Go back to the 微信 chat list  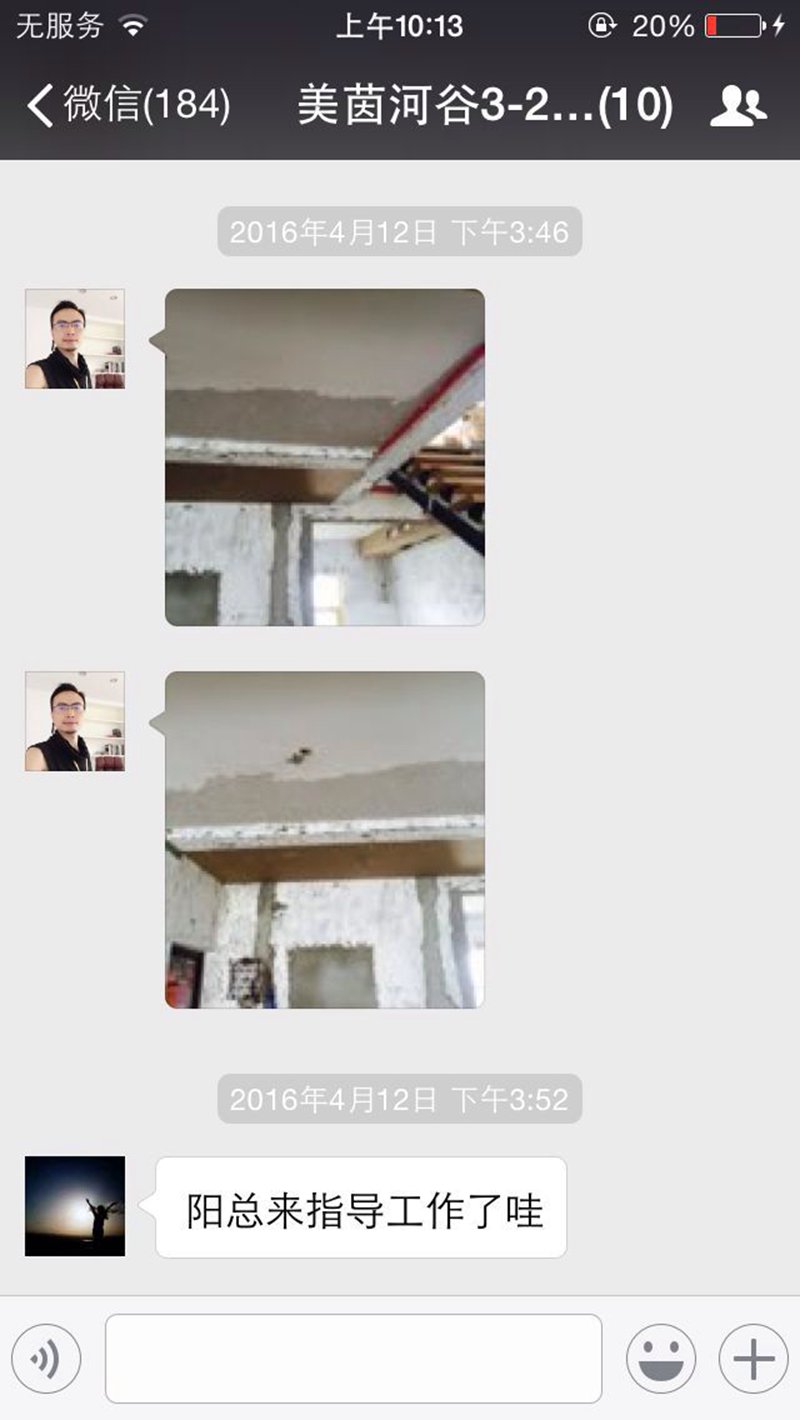pos(128,105)
